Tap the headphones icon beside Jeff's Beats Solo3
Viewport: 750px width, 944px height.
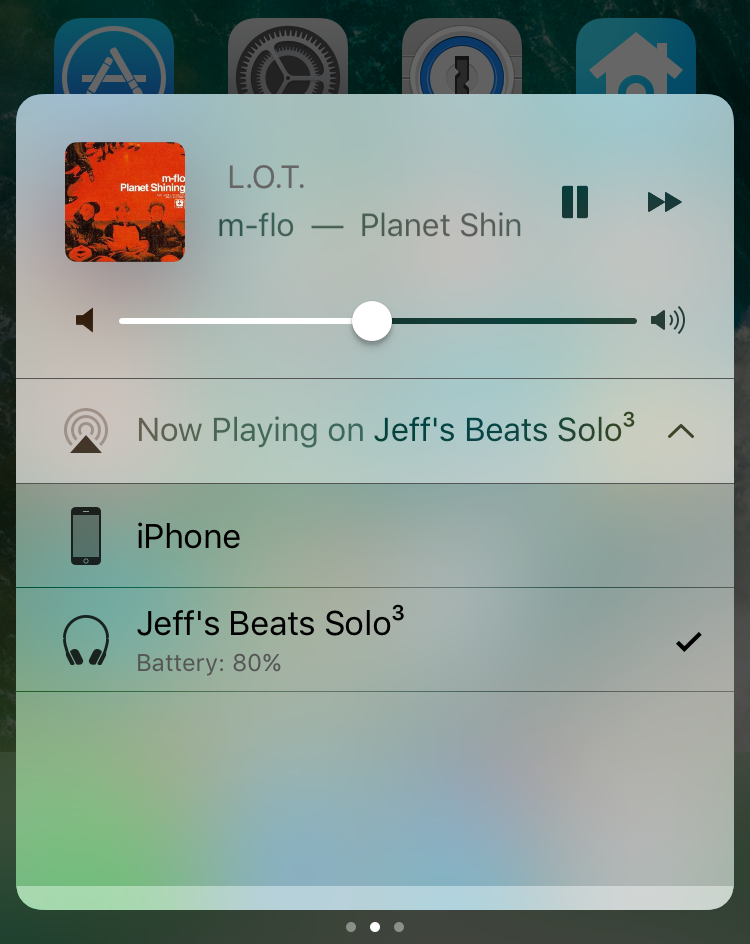pyautogui.click(x=85, y=640)
